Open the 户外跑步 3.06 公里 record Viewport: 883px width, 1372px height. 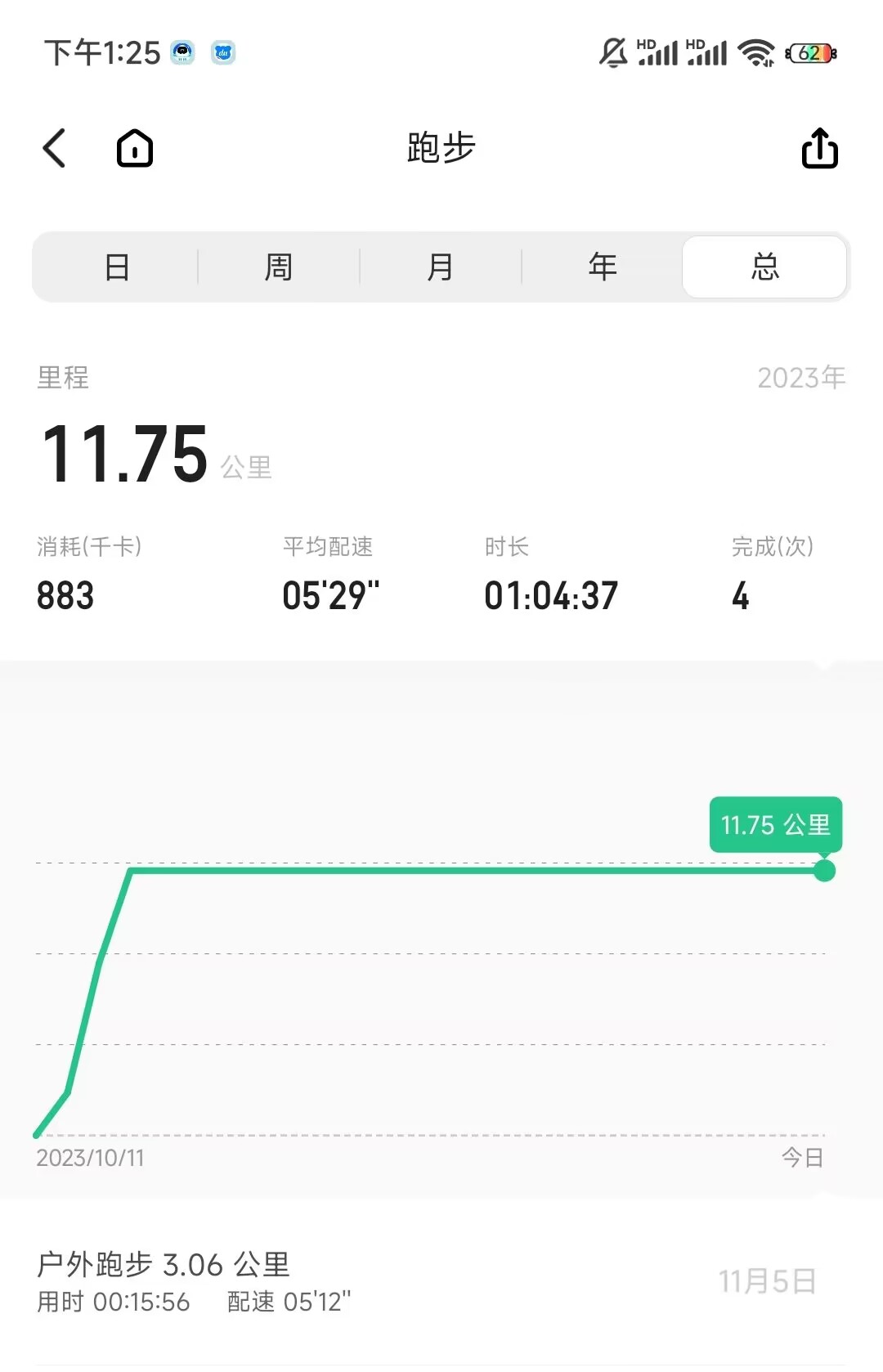[441, 1282]
